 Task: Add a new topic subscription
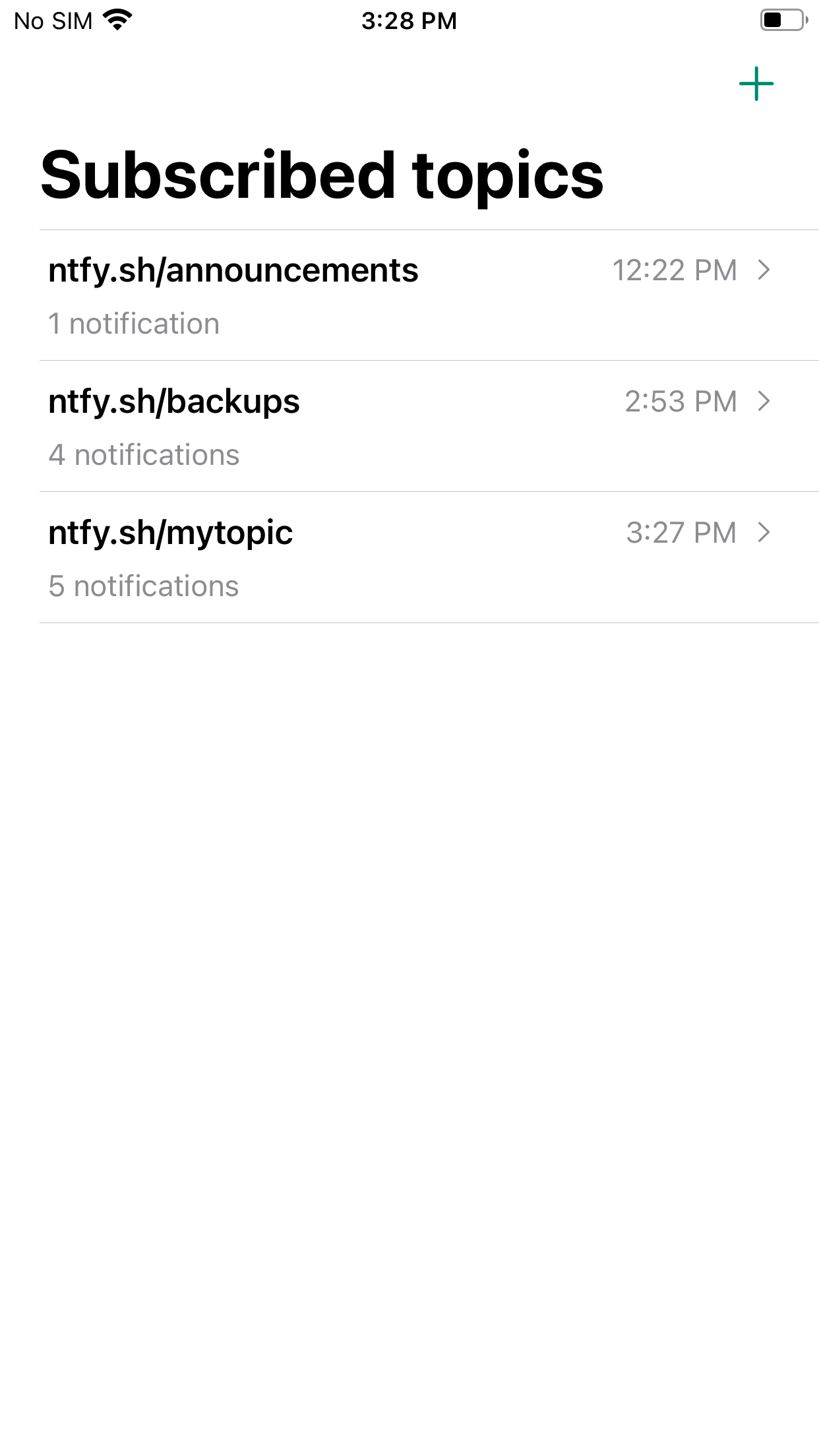(x=756, y=84)
